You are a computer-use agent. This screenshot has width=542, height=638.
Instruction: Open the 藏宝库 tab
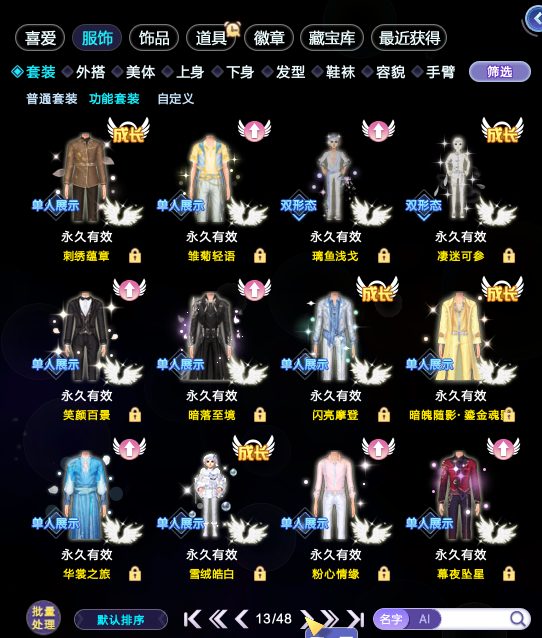[x=332, y=38]
